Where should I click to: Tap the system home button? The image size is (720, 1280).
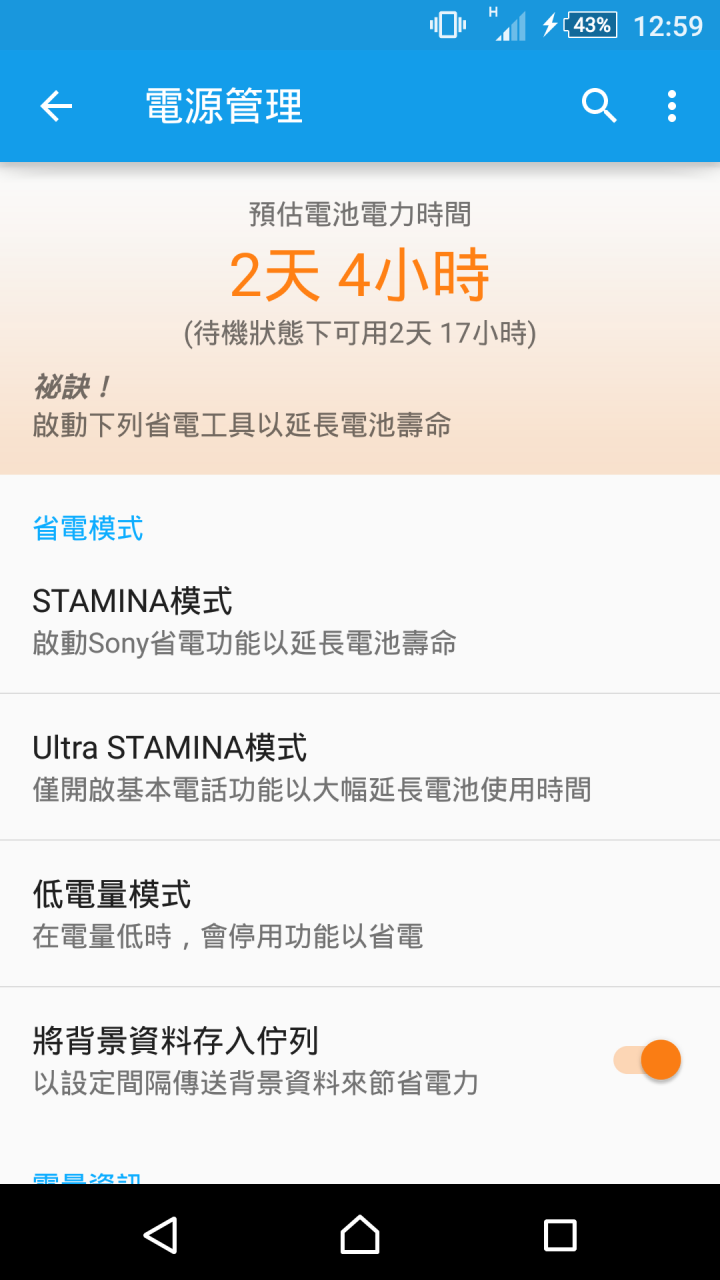point(360,1235)
